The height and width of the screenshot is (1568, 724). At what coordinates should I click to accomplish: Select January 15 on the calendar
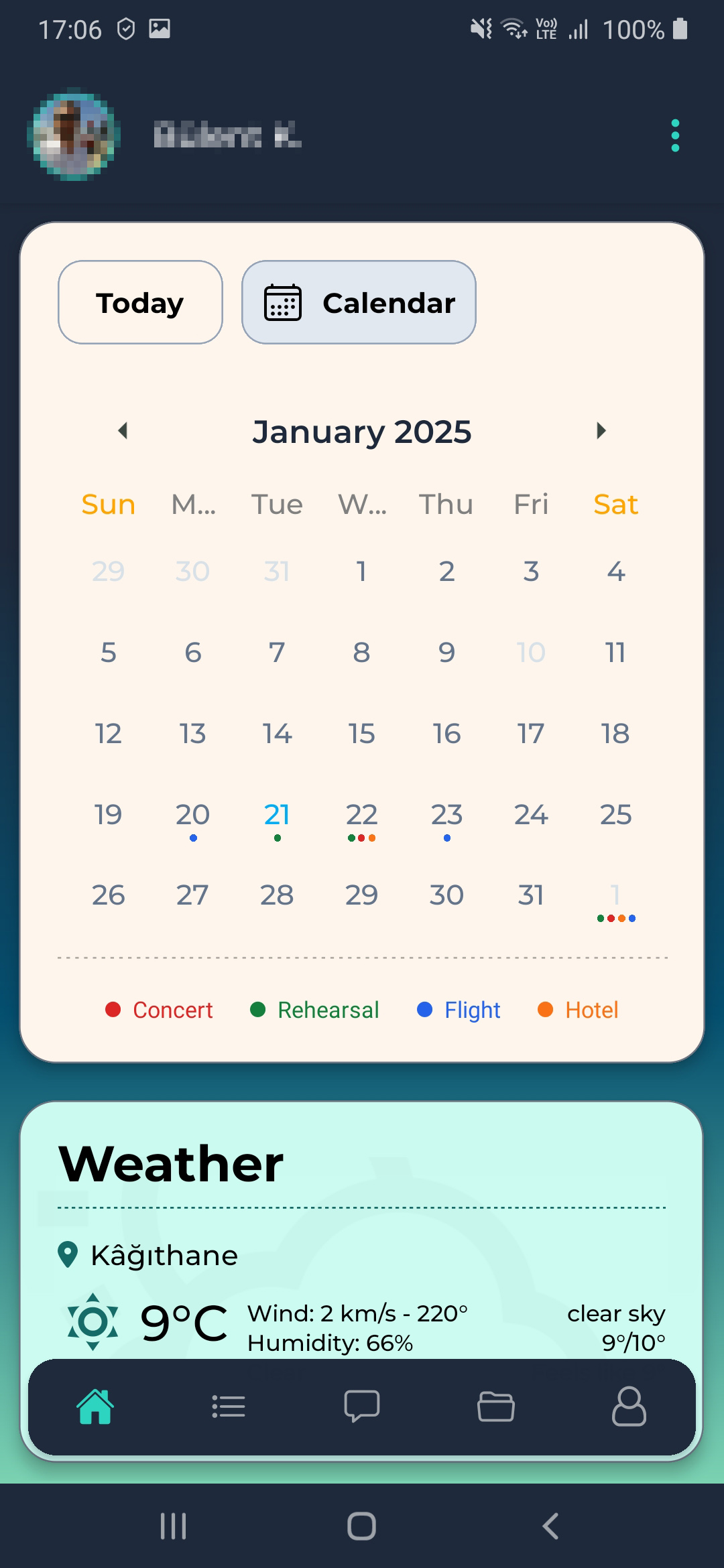coord(361,734)
